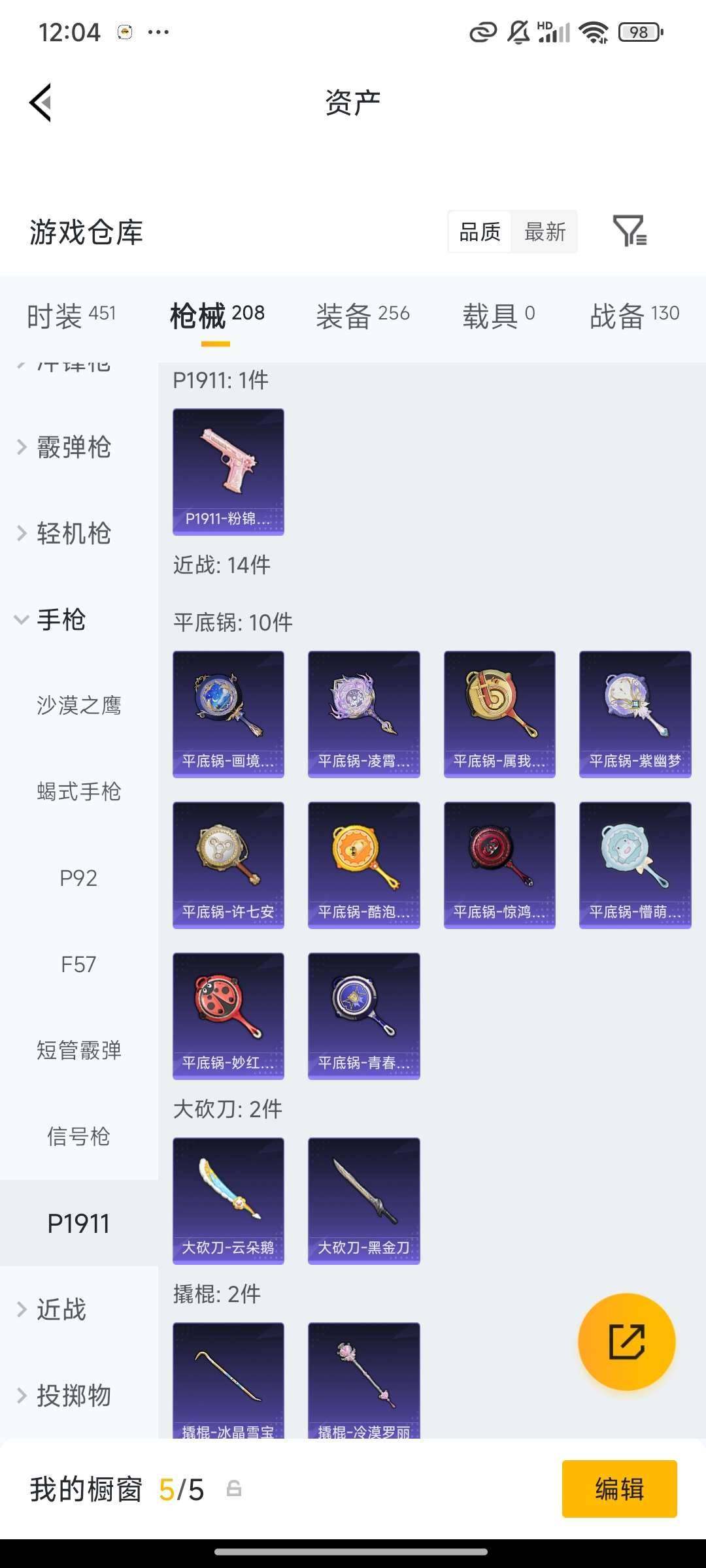Sort warehouse by 品质
Screen dimensions: 706x1568
click(x=480, y=231)
